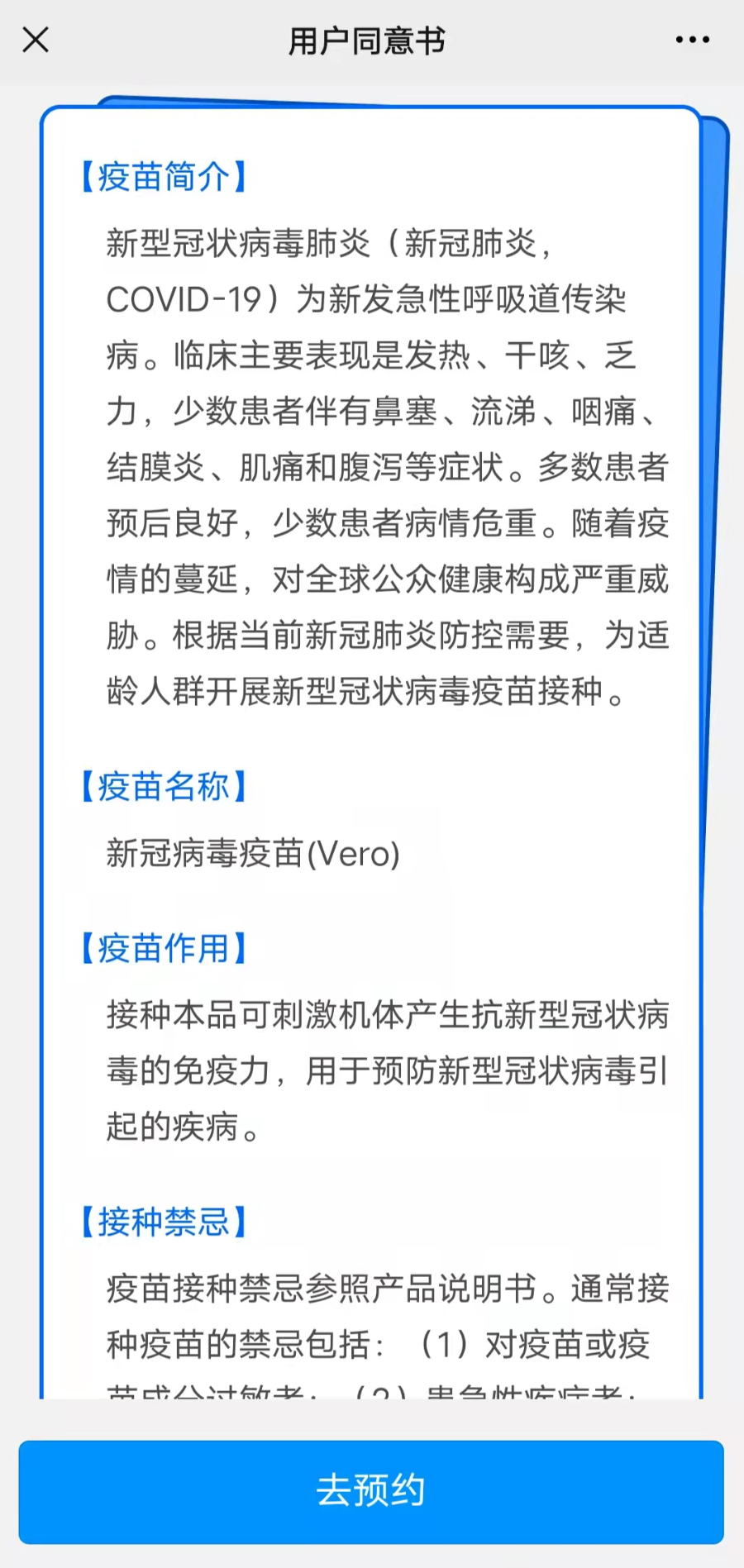744x1568 pixels.
Task: Close the 用户同意书 page
Action: click(36, 40)
